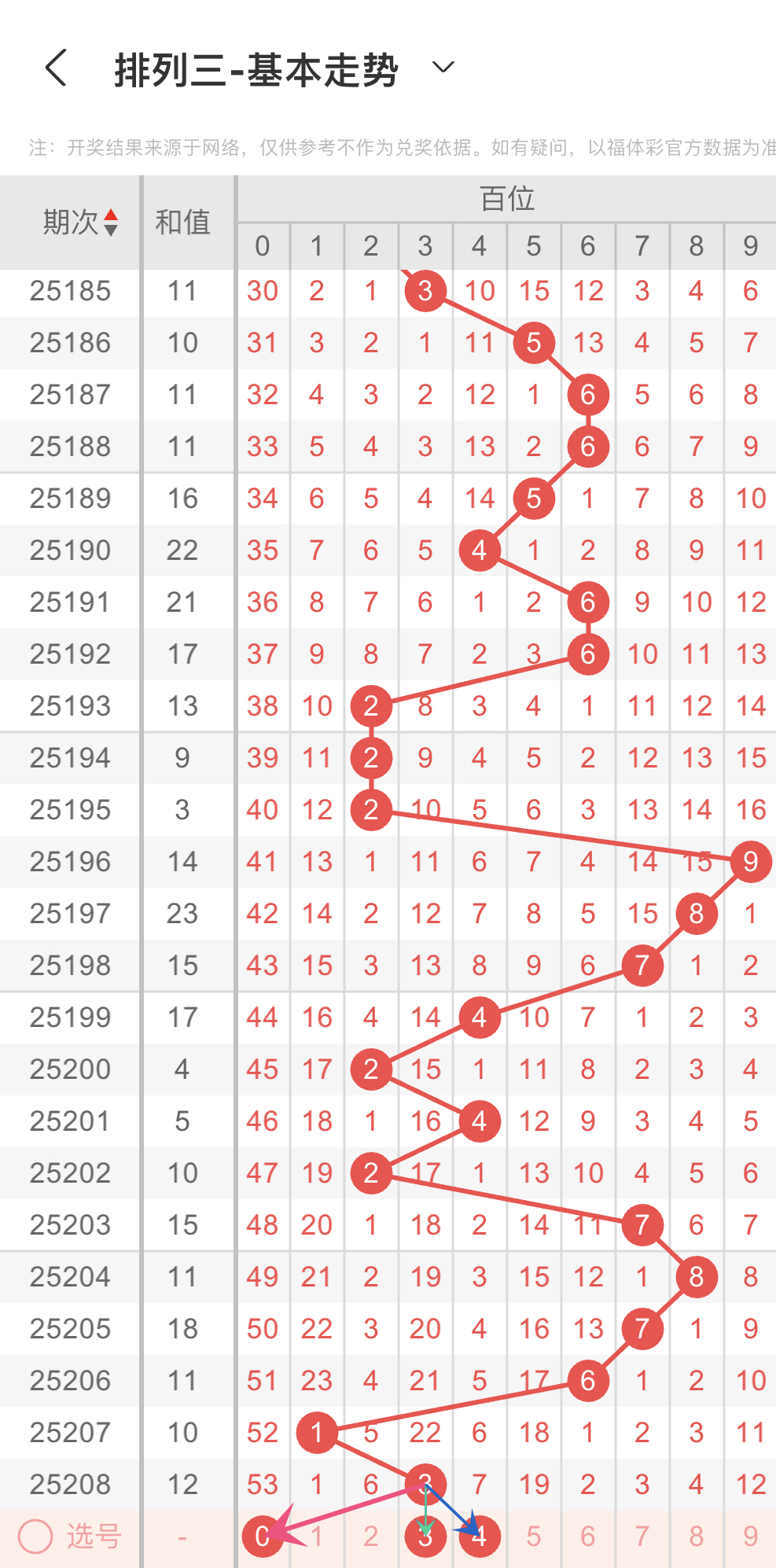Toggle the 期次 sort order
The width and height of the screenshot is (776, 1568).
[x=111, y=223]
